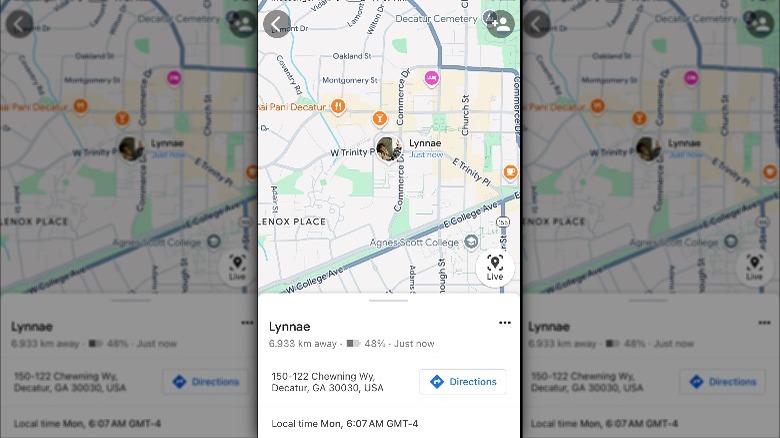Screen dimensions: 780x438
Task: Go back using the top-left arrow
Action: 276,24
